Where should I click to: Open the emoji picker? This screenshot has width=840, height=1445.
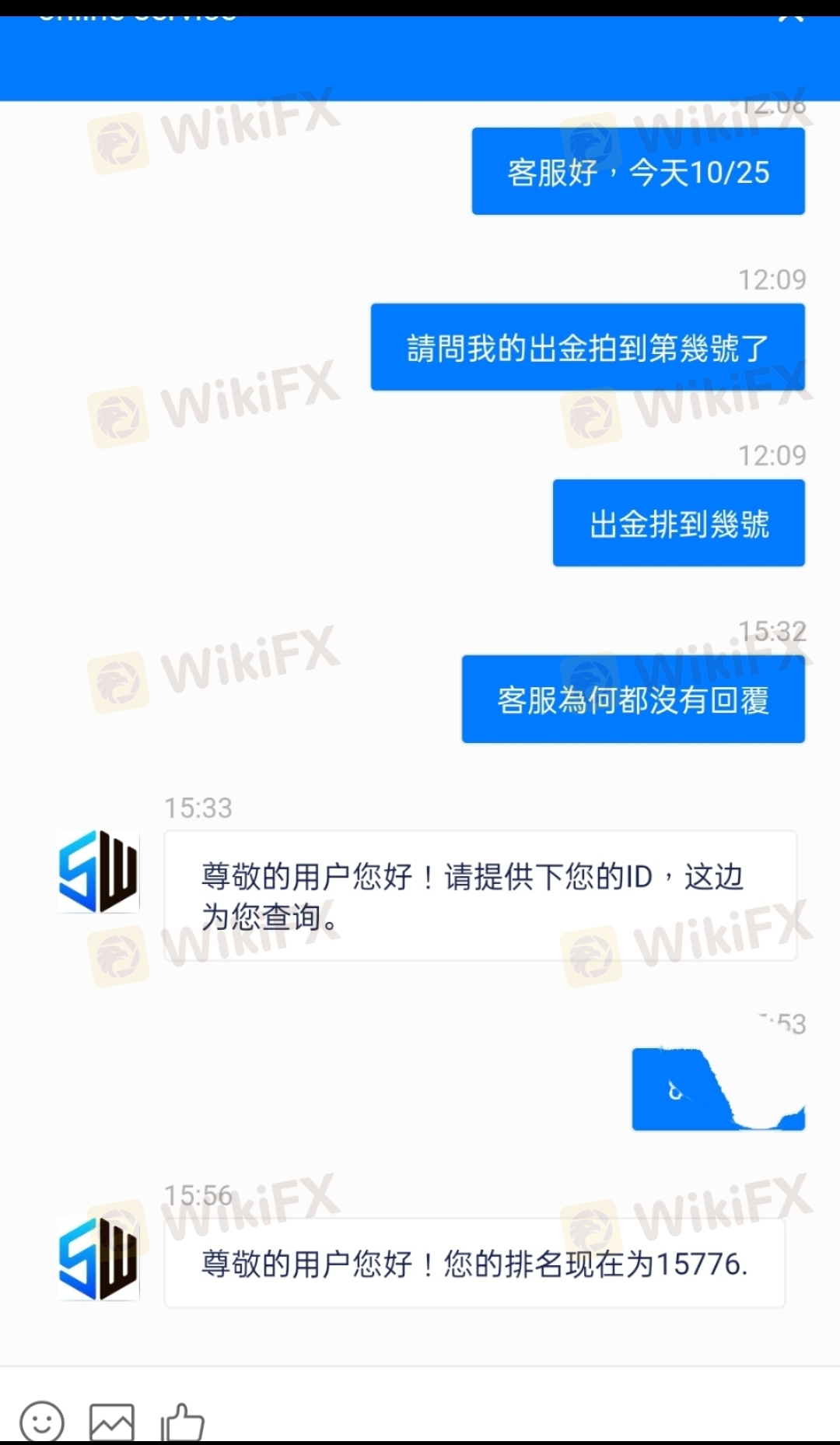(x=42, y=1422)
